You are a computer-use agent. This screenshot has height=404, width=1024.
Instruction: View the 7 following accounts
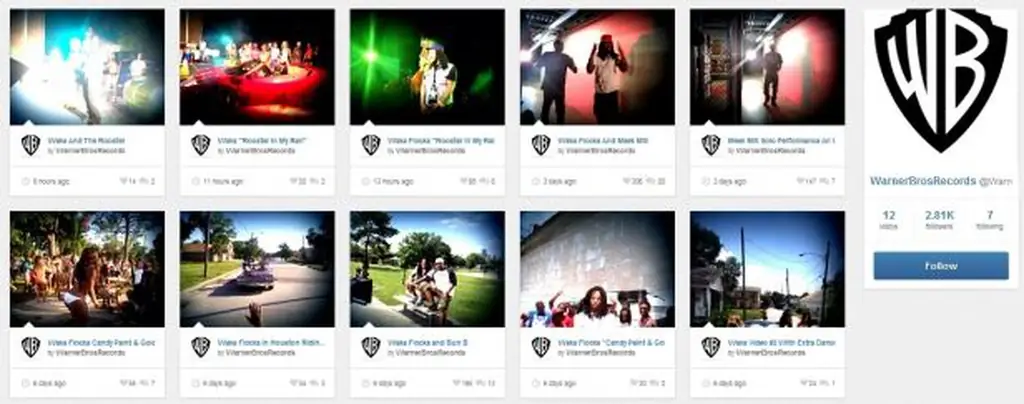tap(989, 220)
